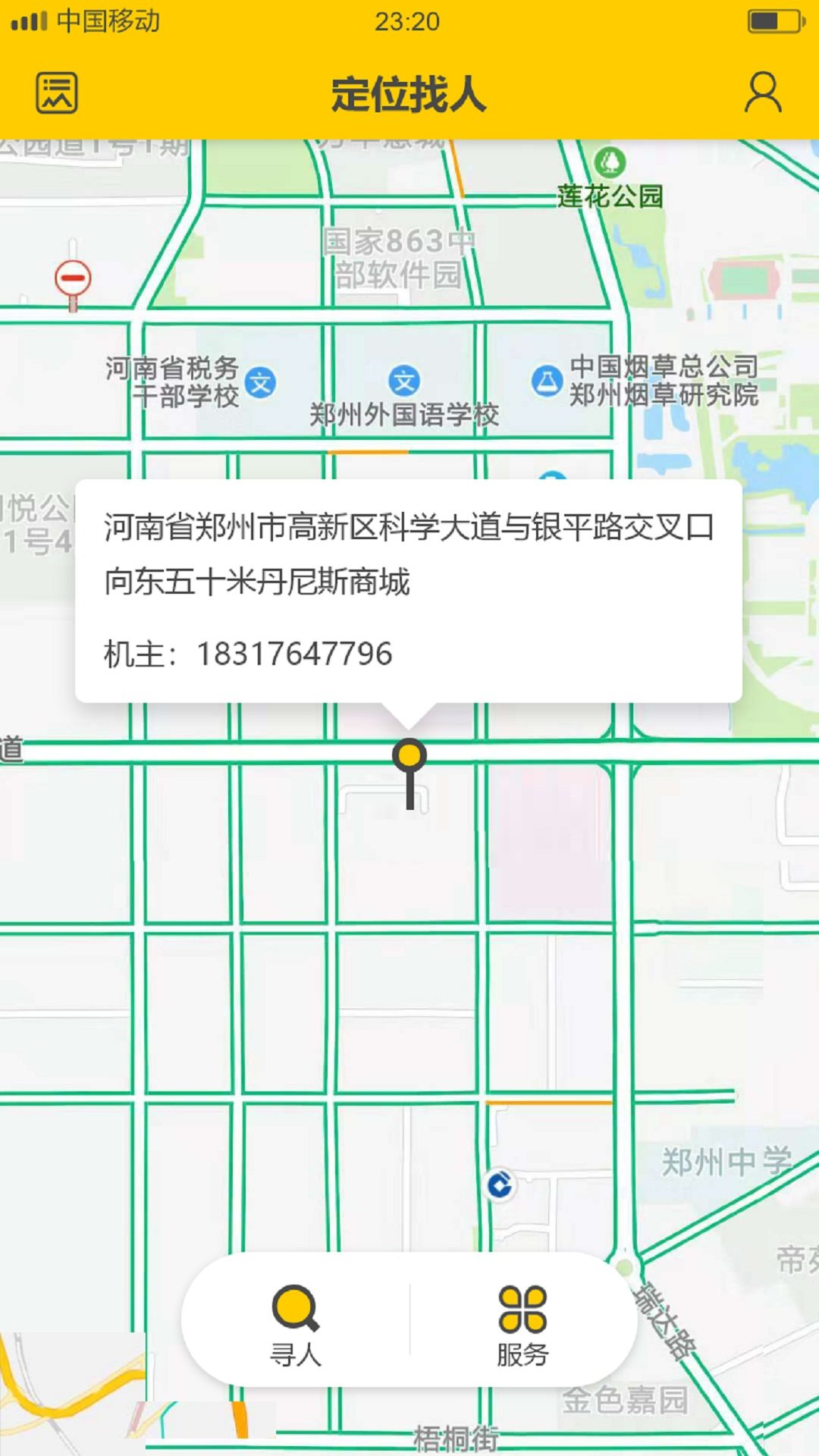Tap the clock showing 23:20 in status bar
This screenshot has width=819, height=1456.
point(409,21)
